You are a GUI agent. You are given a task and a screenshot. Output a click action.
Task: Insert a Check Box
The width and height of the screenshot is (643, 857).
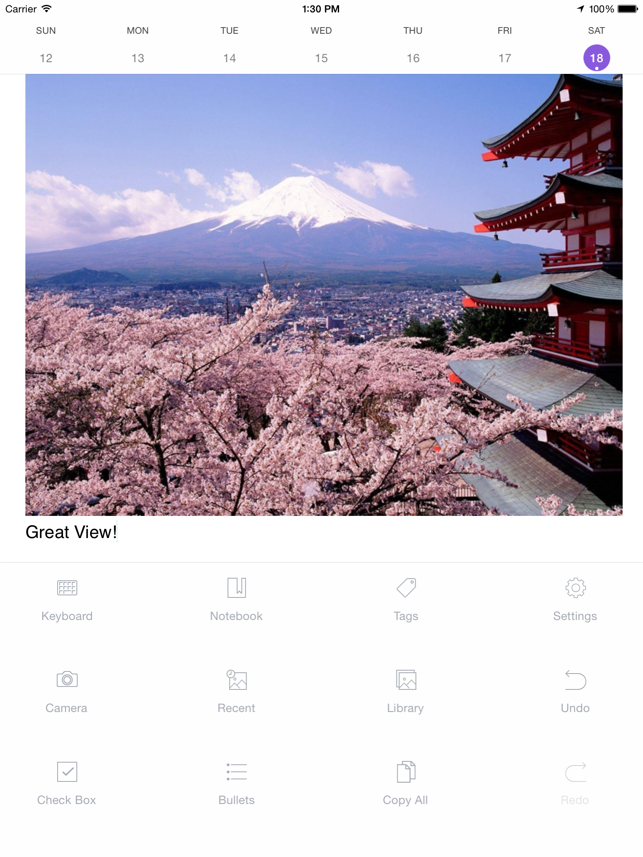[67, 783]
